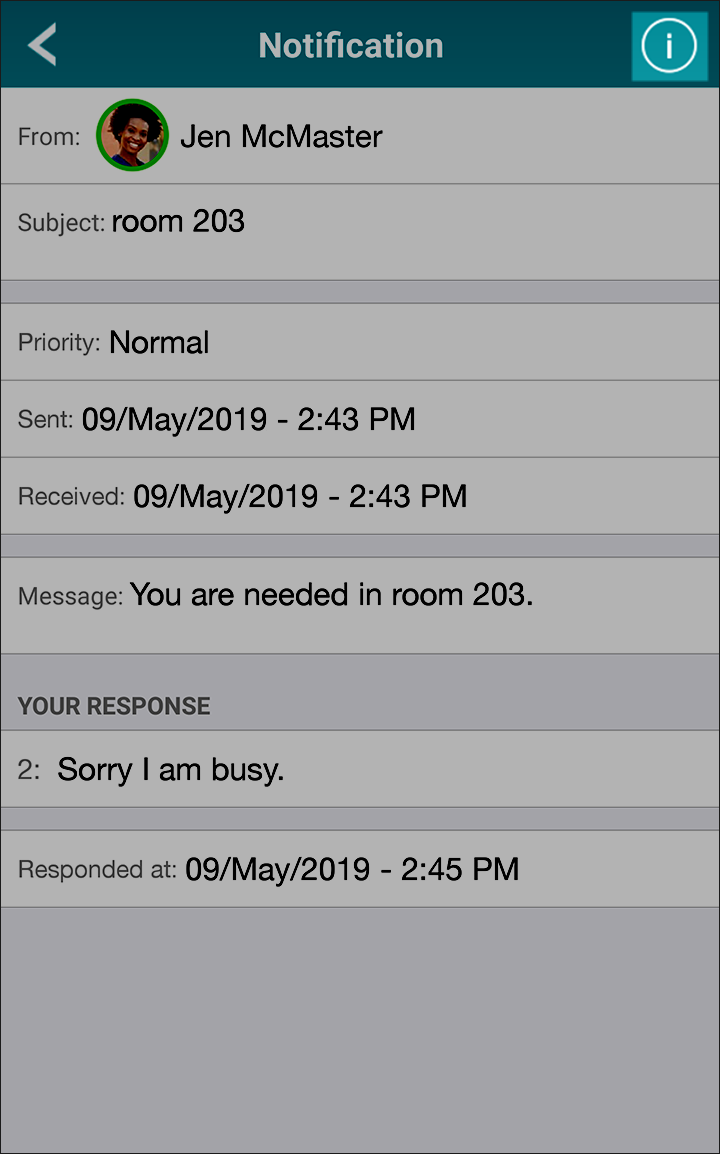720x1154 pixels.
Task: Tap the From label on the sender row
Action: click(48, 137)
